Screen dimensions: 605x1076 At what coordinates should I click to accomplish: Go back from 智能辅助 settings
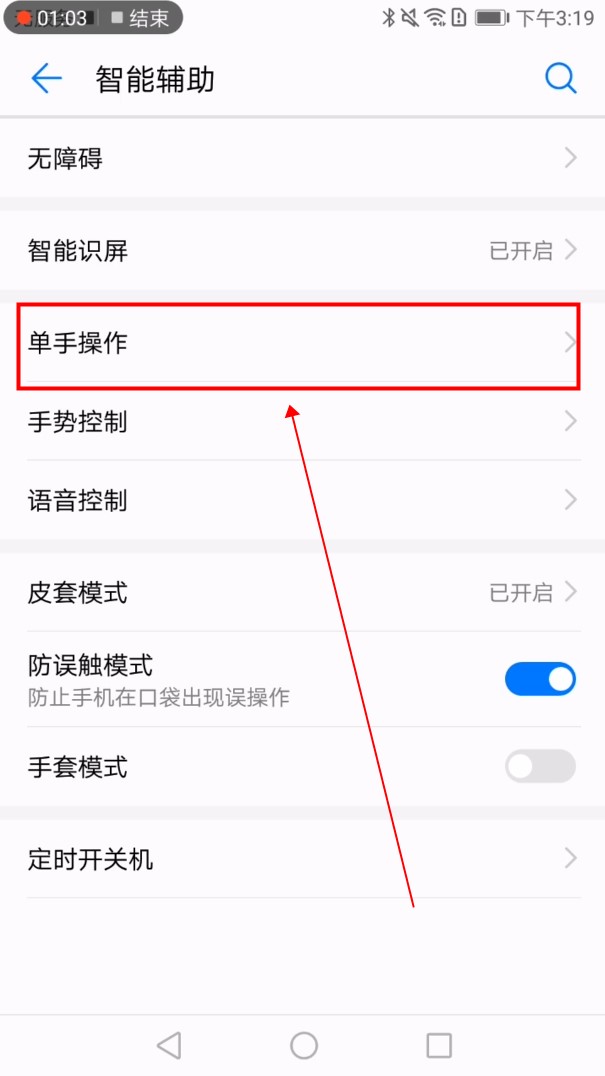[46, 79]
